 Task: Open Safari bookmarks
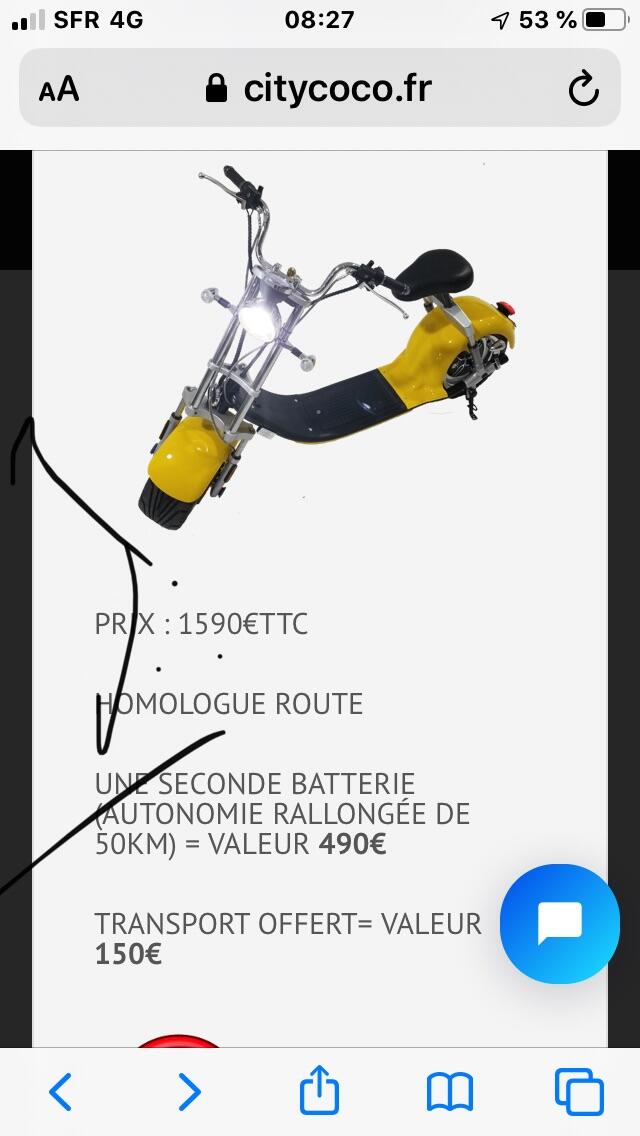tap(449, 1093)
